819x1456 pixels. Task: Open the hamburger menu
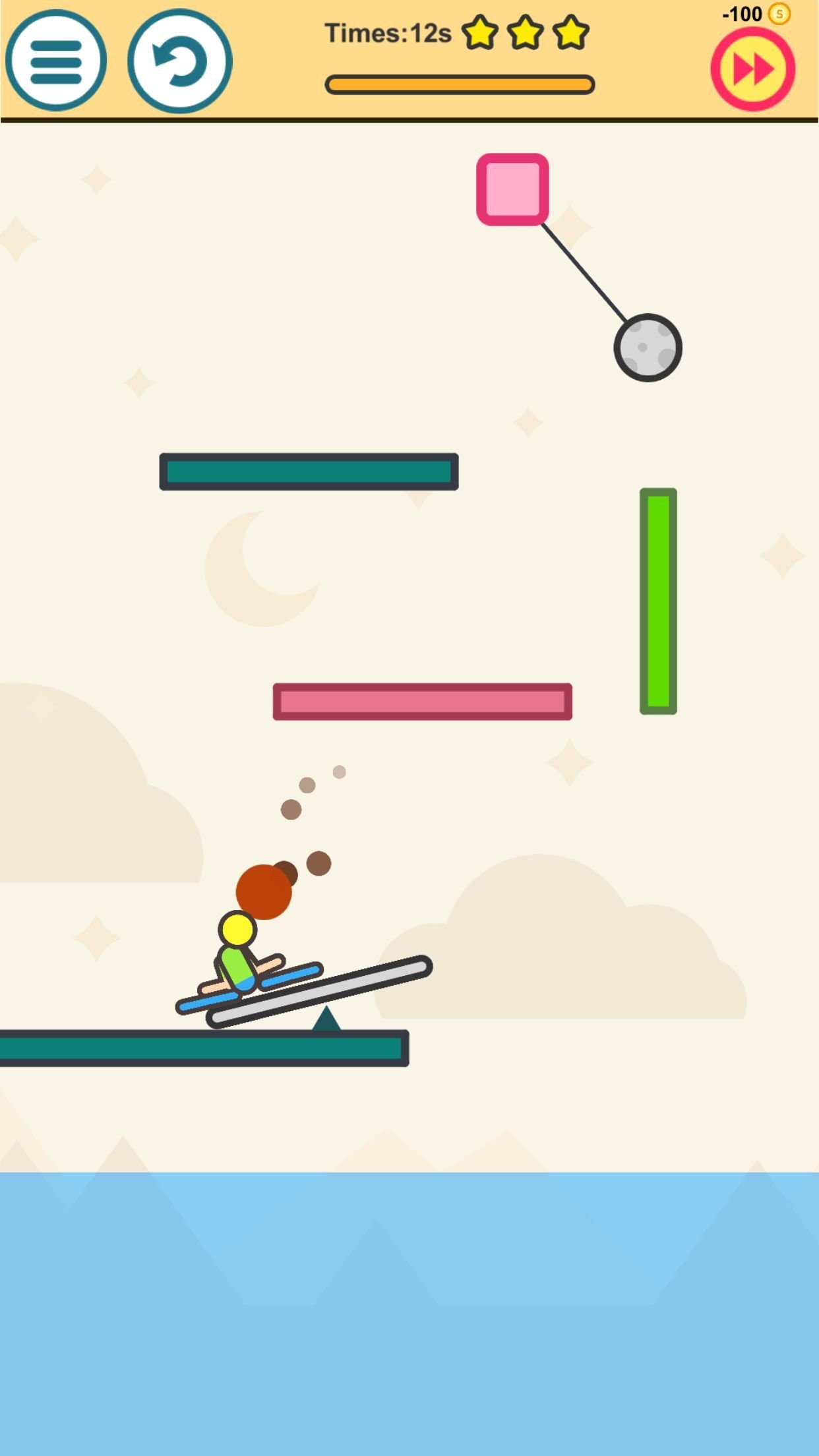click(x=56, y=61)
